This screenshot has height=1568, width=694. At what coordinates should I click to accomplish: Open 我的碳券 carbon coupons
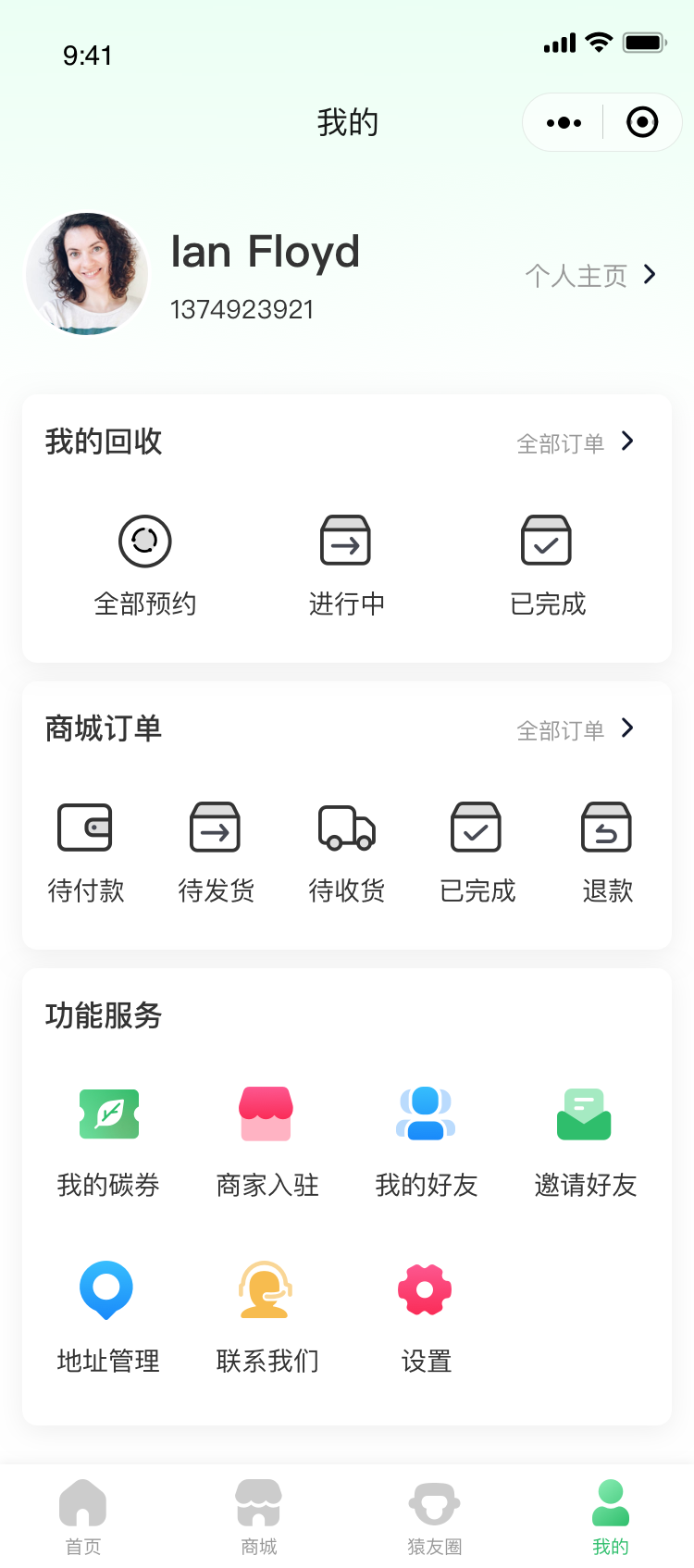tap(107, 1134)
